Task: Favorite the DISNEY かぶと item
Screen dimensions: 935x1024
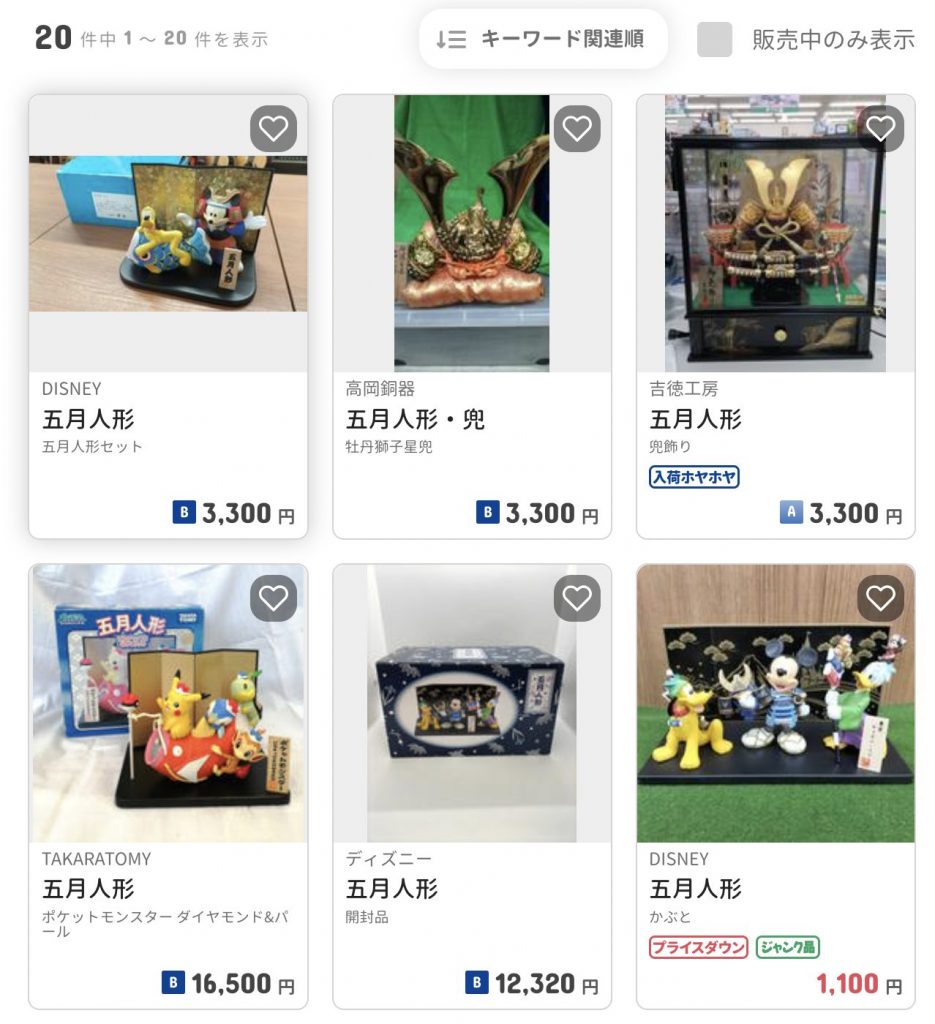Action: pos(880,598)
